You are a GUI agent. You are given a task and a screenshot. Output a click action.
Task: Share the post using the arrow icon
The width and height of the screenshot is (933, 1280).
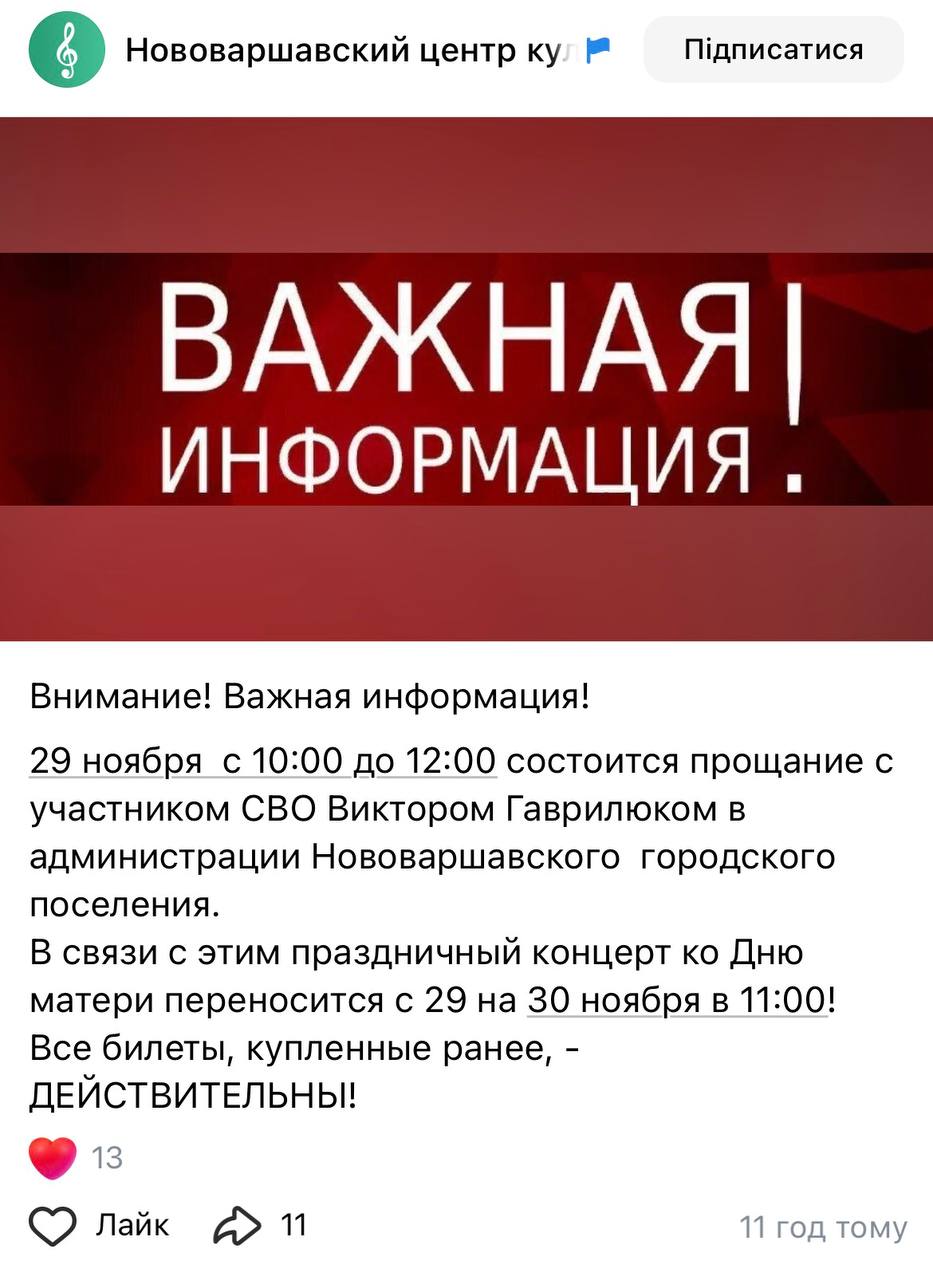point(238,1226)
